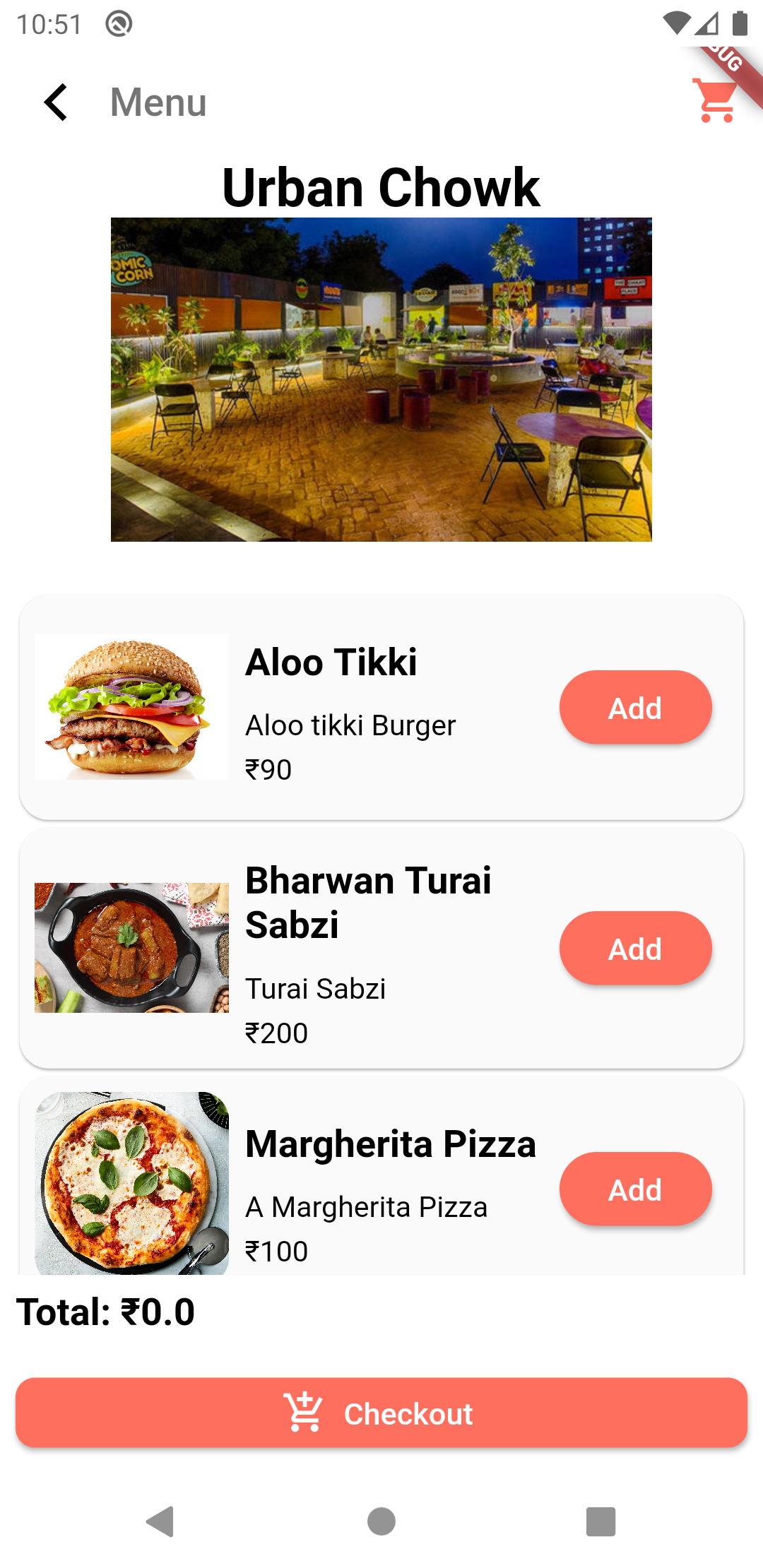Open the recent apps view
Screen dimensions: 763x1568
(601, 1521)
